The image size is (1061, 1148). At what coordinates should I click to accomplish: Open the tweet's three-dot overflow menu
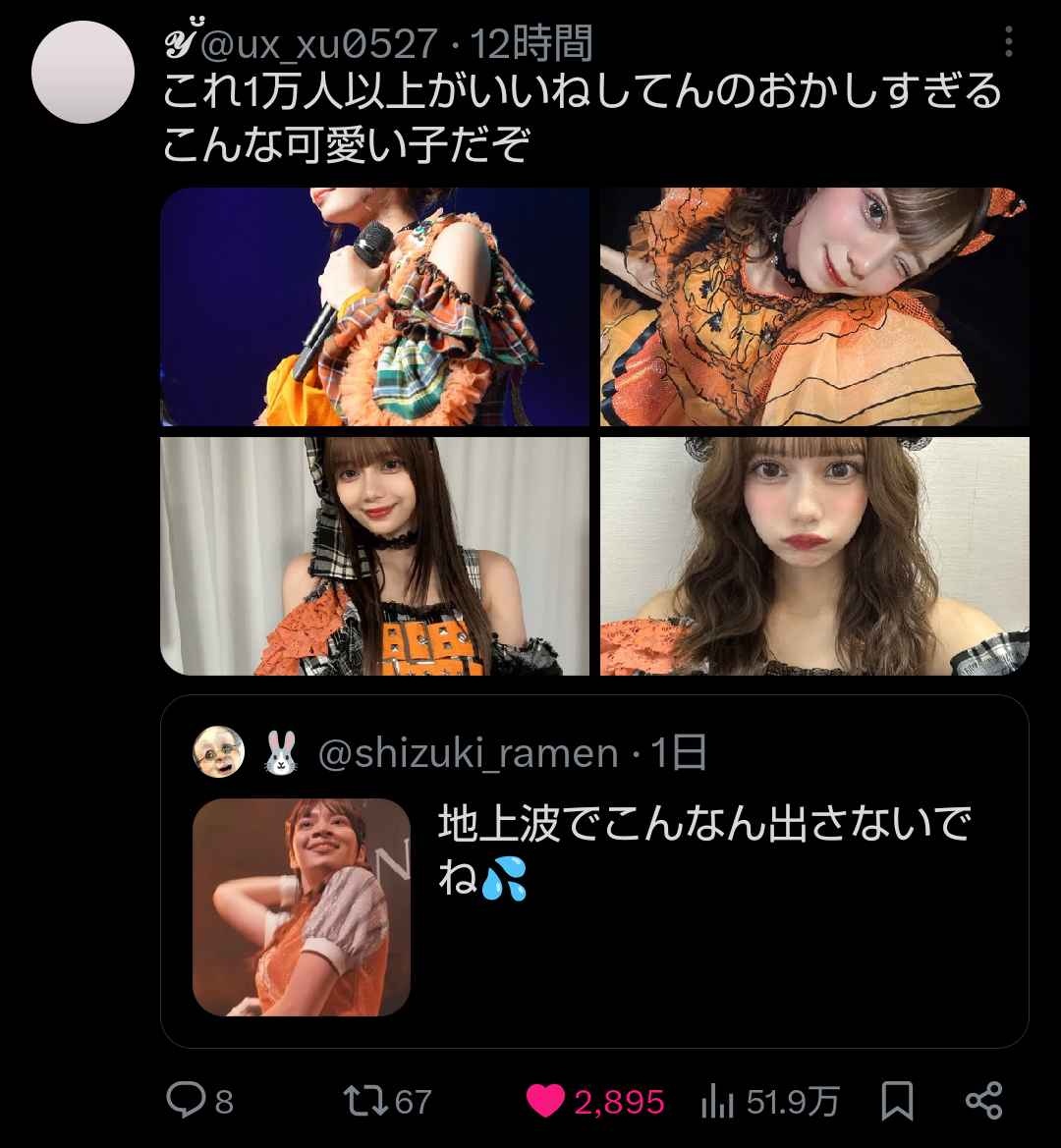point(1009,42)
